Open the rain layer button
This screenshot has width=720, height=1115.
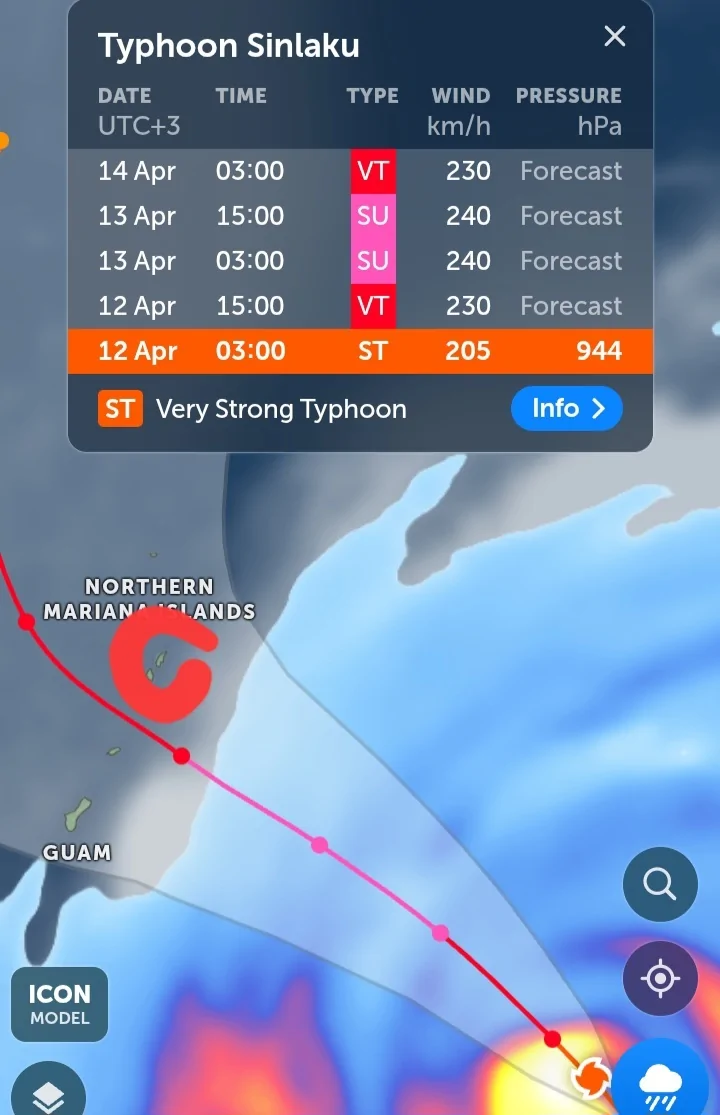[659, 1082]
